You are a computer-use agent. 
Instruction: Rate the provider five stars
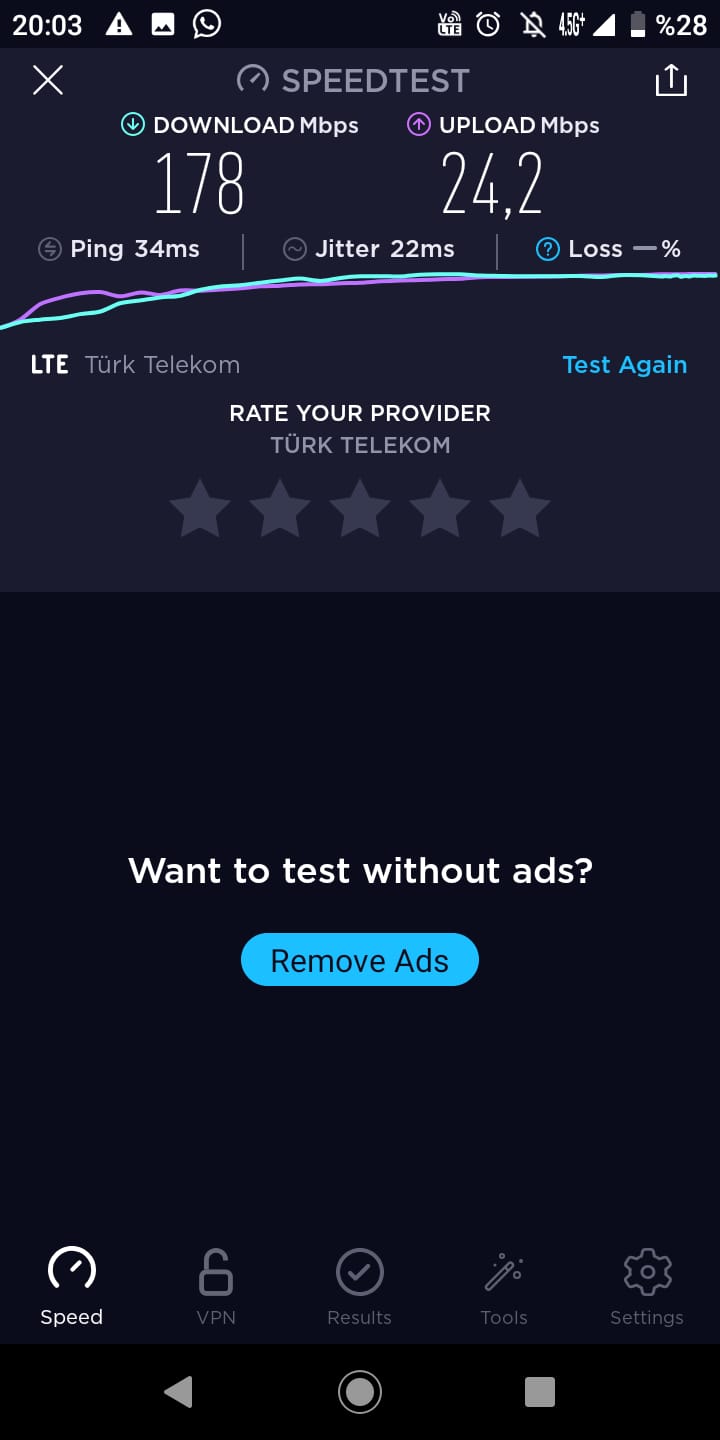coord(520,508)
